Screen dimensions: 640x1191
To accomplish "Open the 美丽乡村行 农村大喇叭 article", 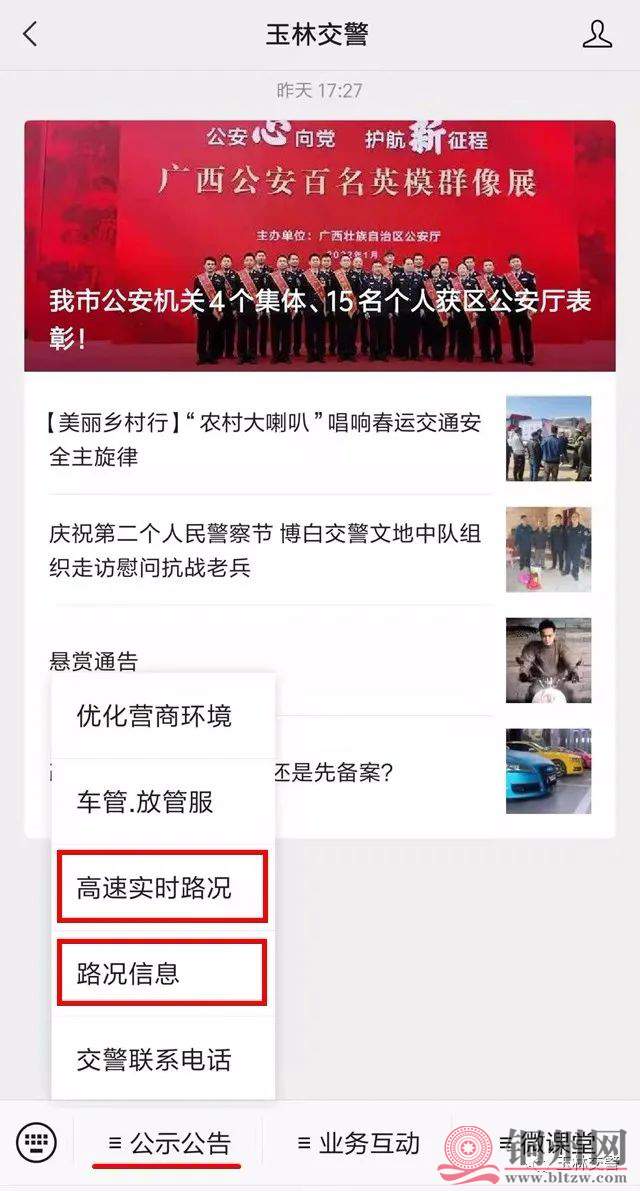I will 265,439.
